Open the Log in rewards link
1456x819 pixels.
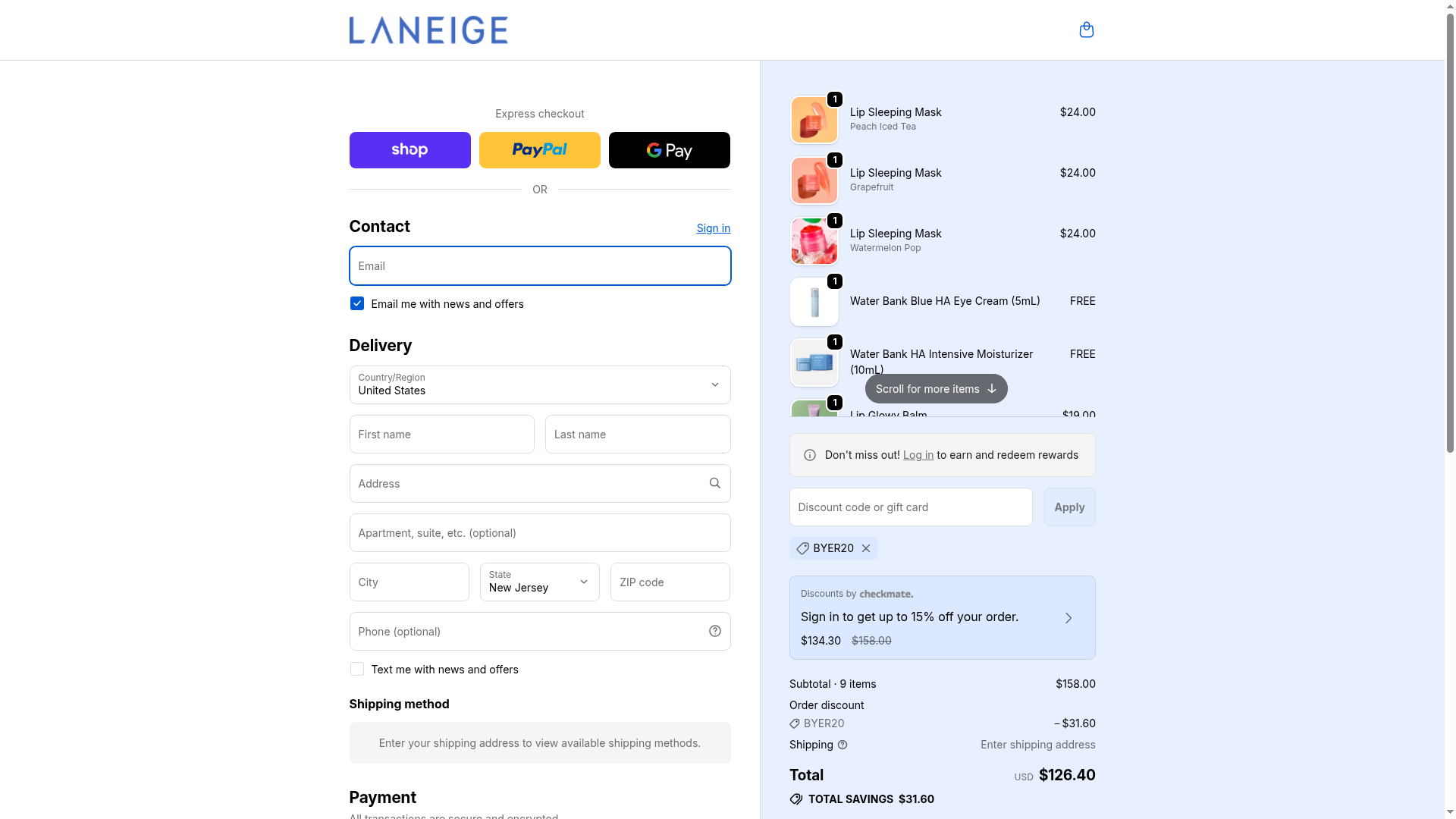[918, 455]
